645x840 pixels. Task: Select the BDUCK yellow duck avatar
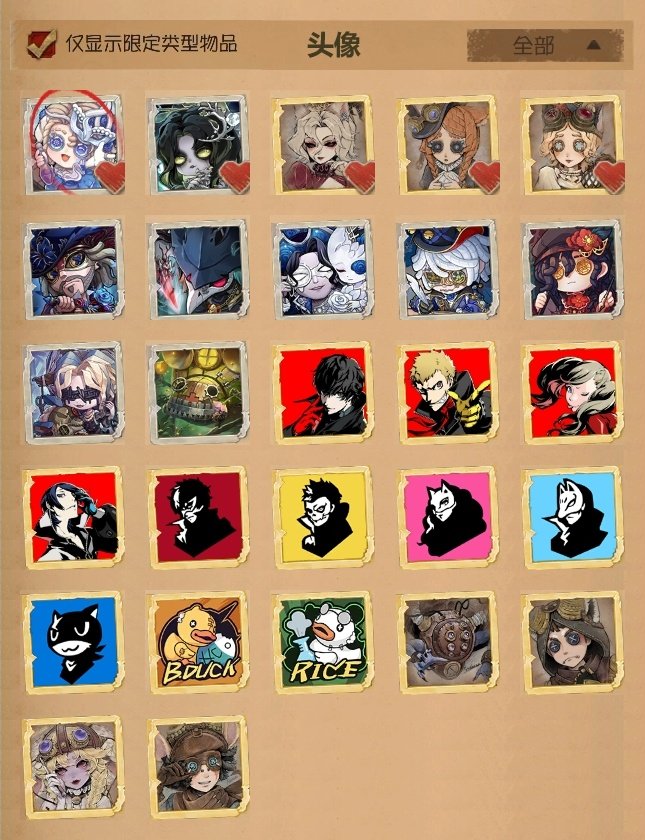point(196,642)
